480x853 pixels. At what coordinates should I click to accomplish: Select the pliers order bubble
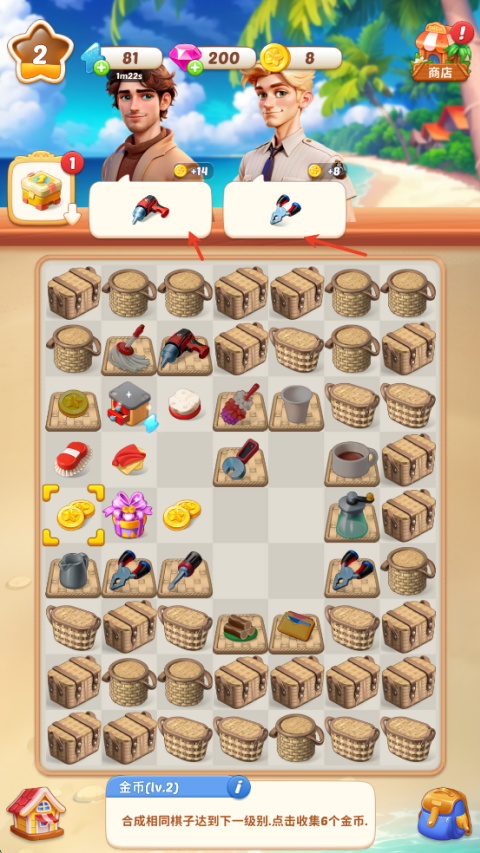285,209
